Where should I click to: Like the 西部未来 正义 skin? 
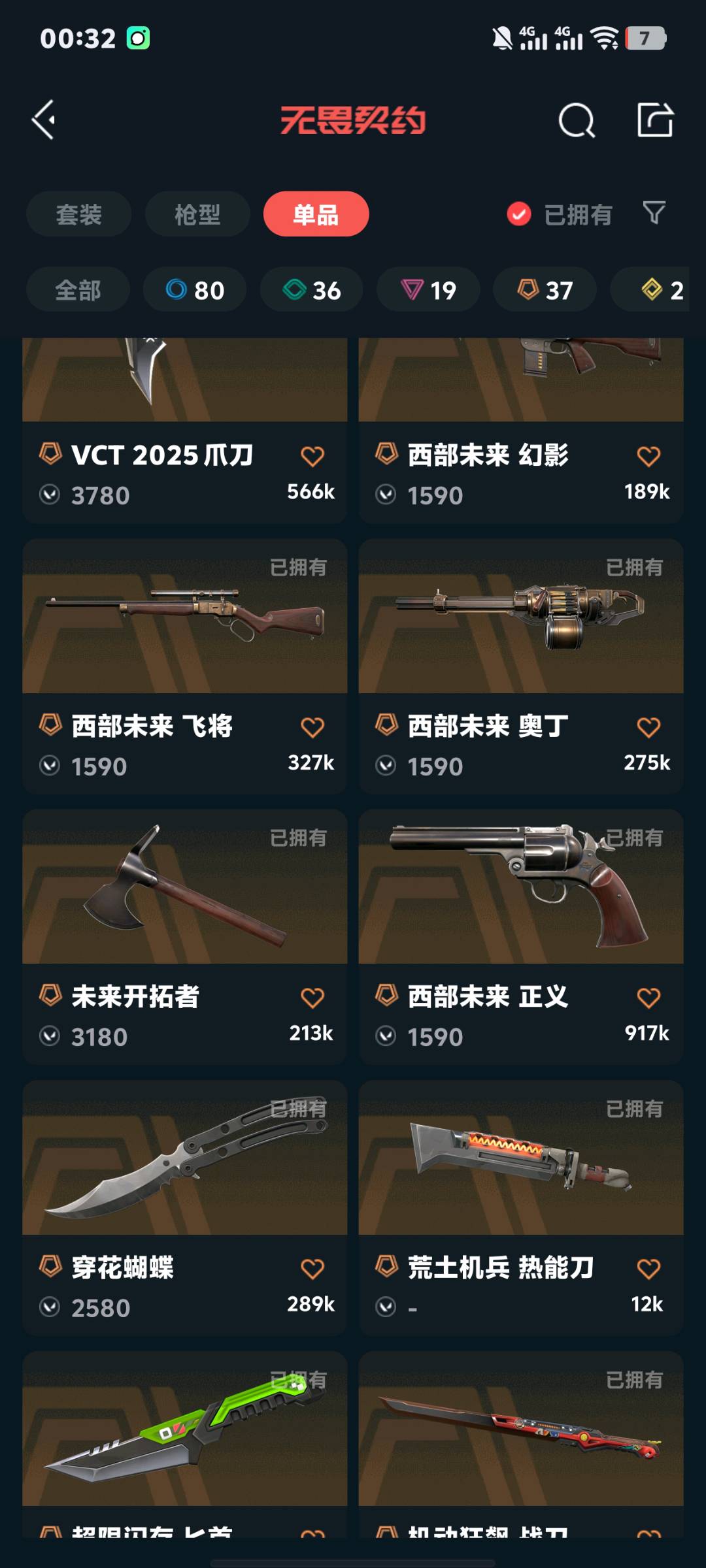[648, 998]
